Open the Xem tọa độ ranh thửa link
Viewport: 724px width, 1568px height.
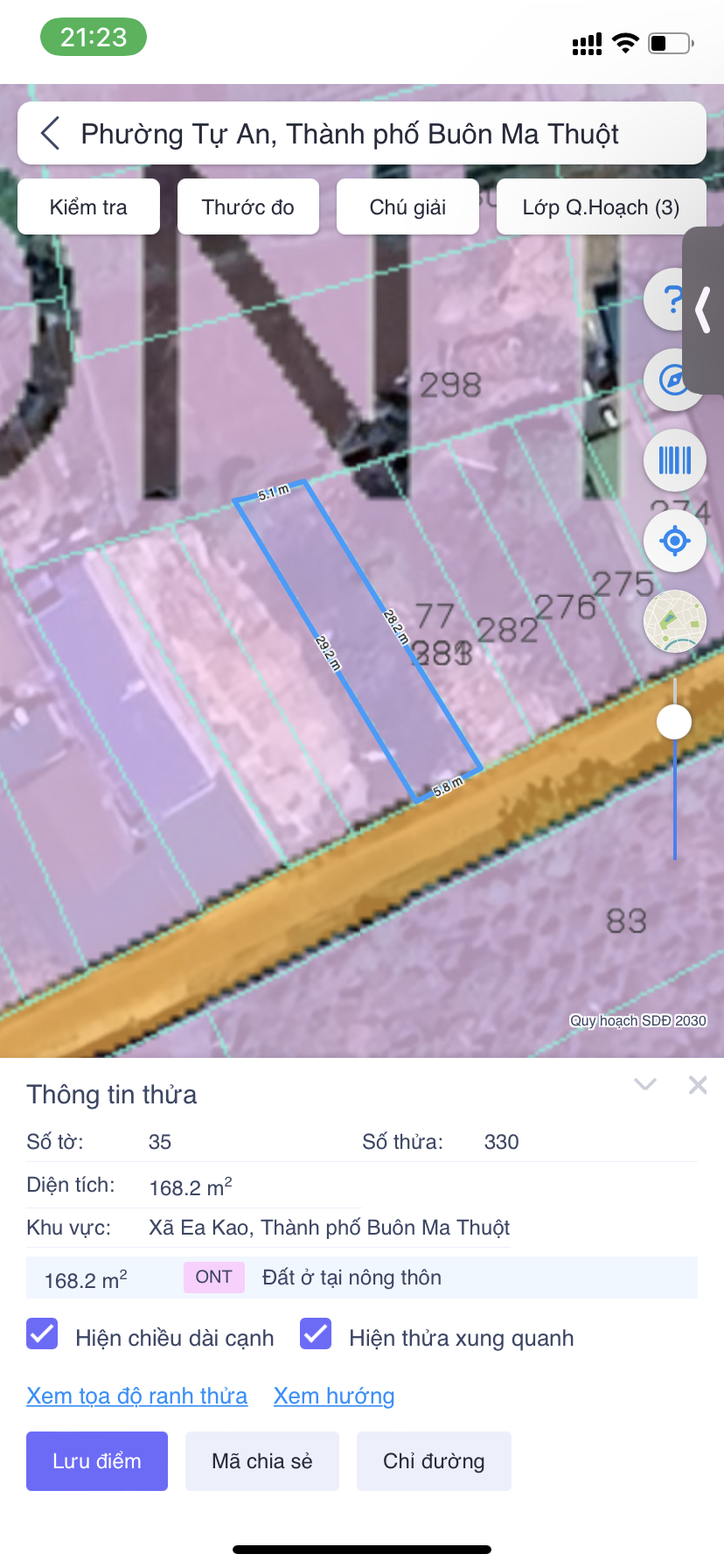tap(137, 1396)
